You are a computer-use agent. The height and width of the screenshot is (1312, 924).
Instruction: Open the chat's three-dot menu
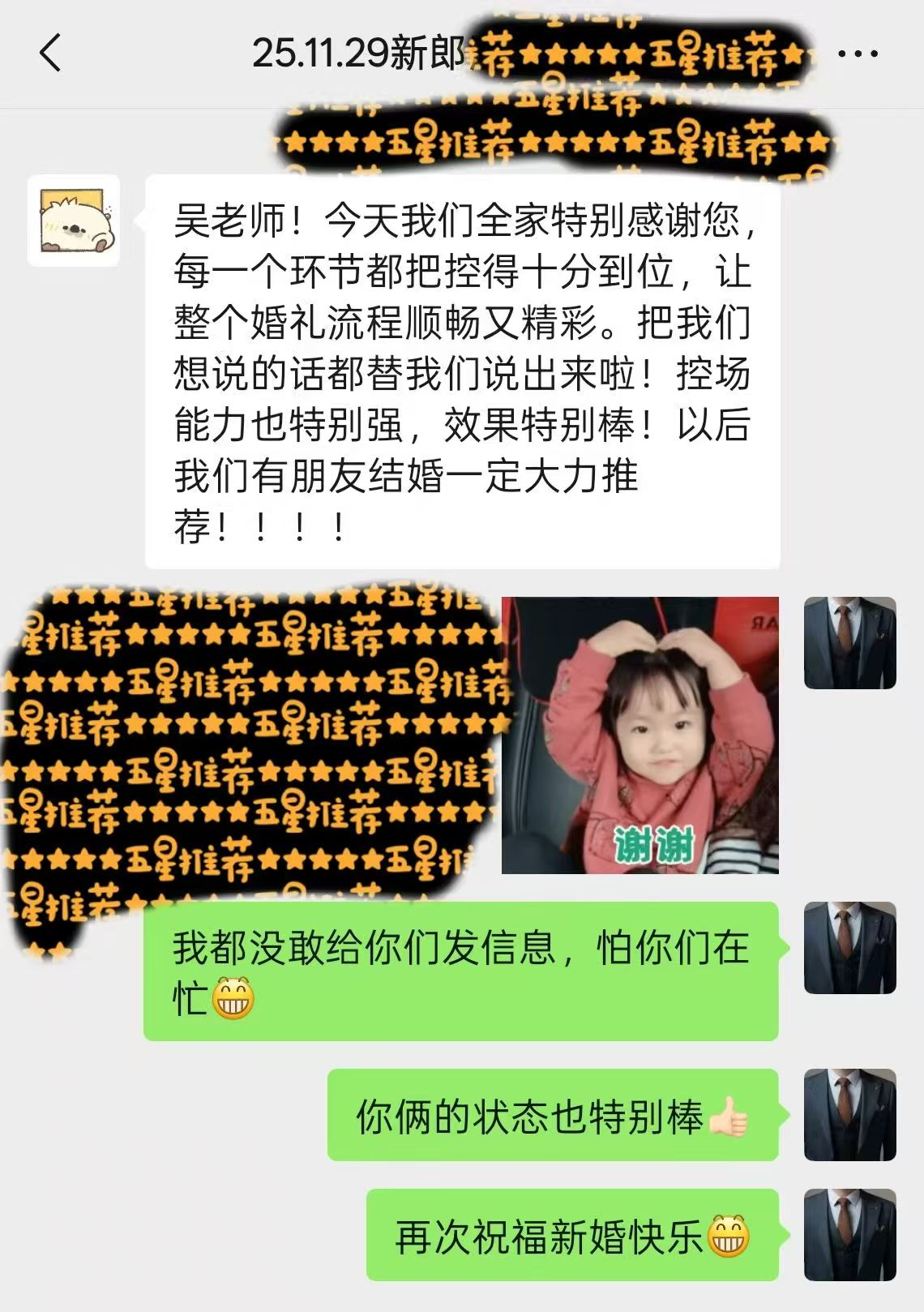[x=858, y=54]
